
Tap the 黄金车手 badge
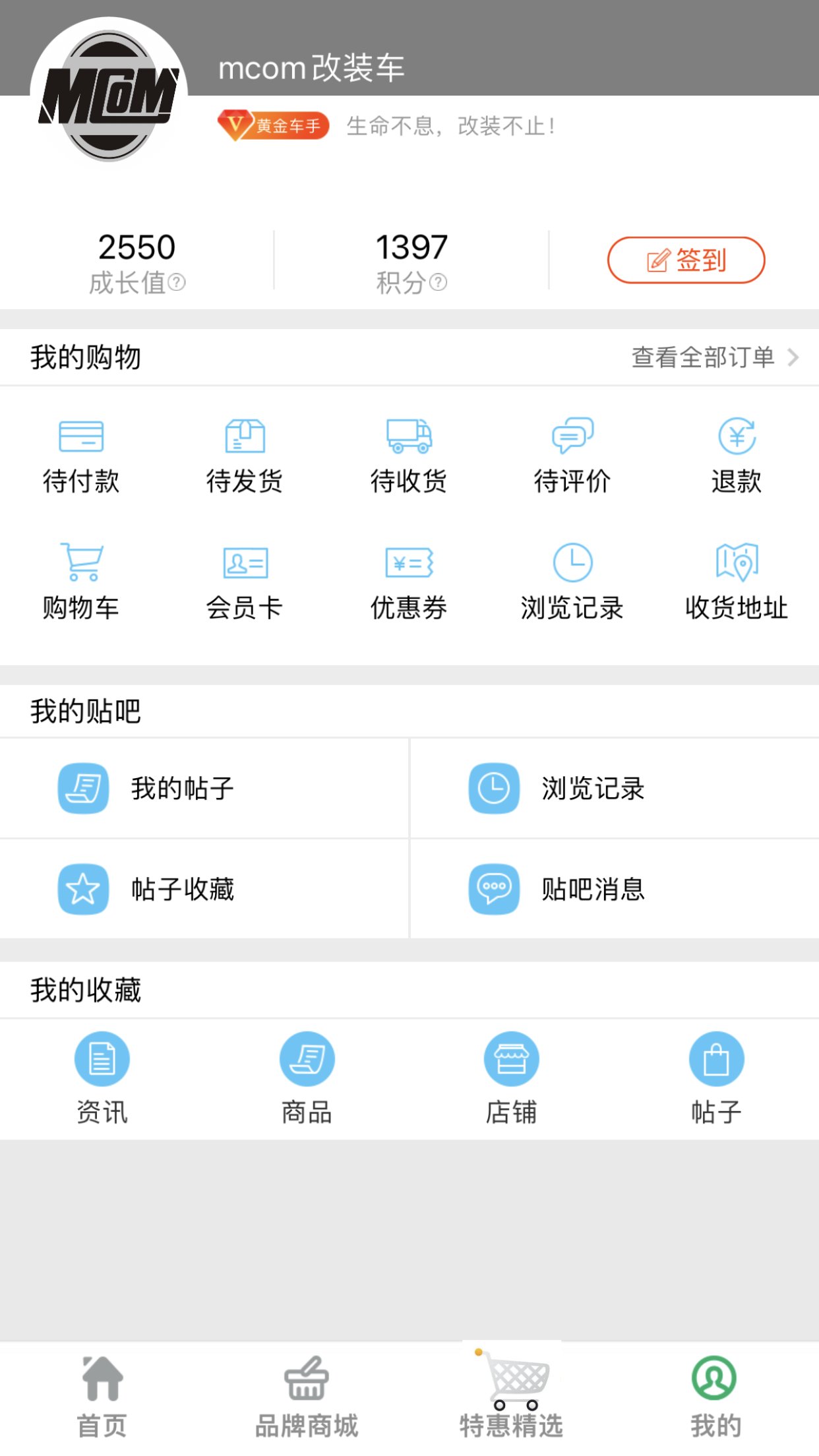click(272, 126)
